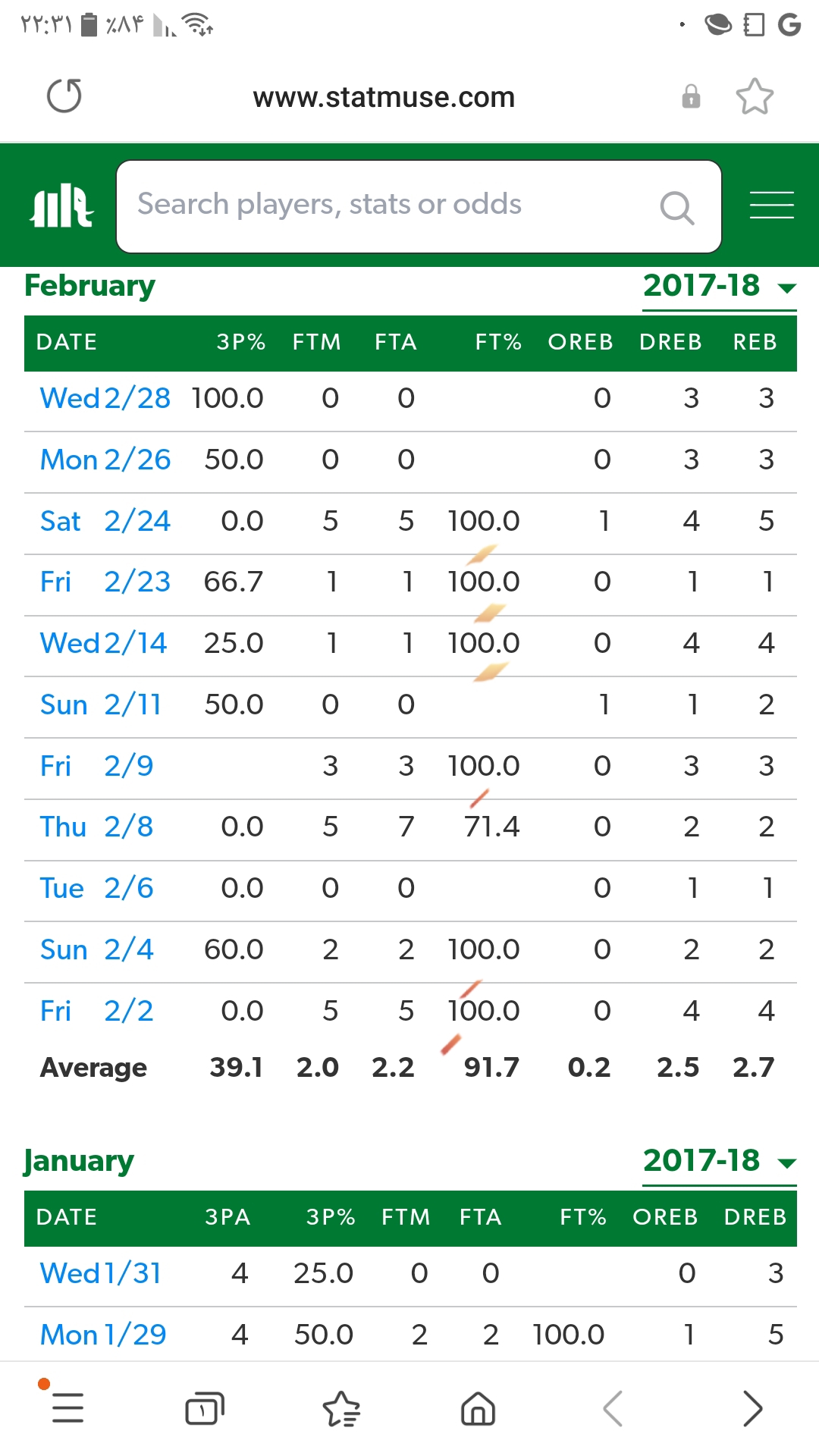Screen dimensions: 819x1456
Task: View the Wed 2/14 game
Action: tap(103, 643)
